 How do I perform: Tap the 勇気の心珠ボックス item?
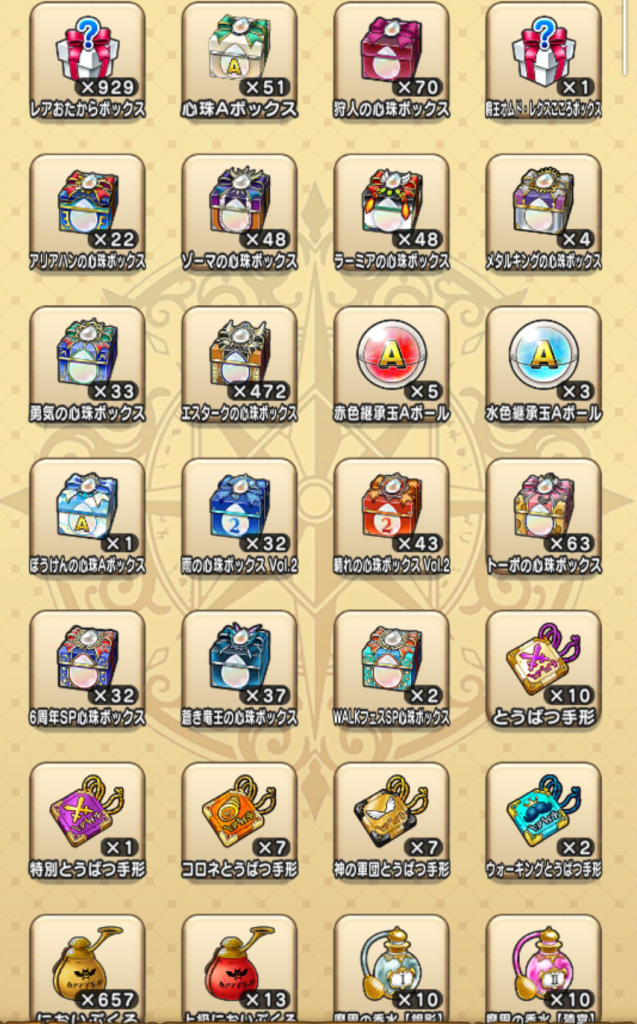click(87, 360)
